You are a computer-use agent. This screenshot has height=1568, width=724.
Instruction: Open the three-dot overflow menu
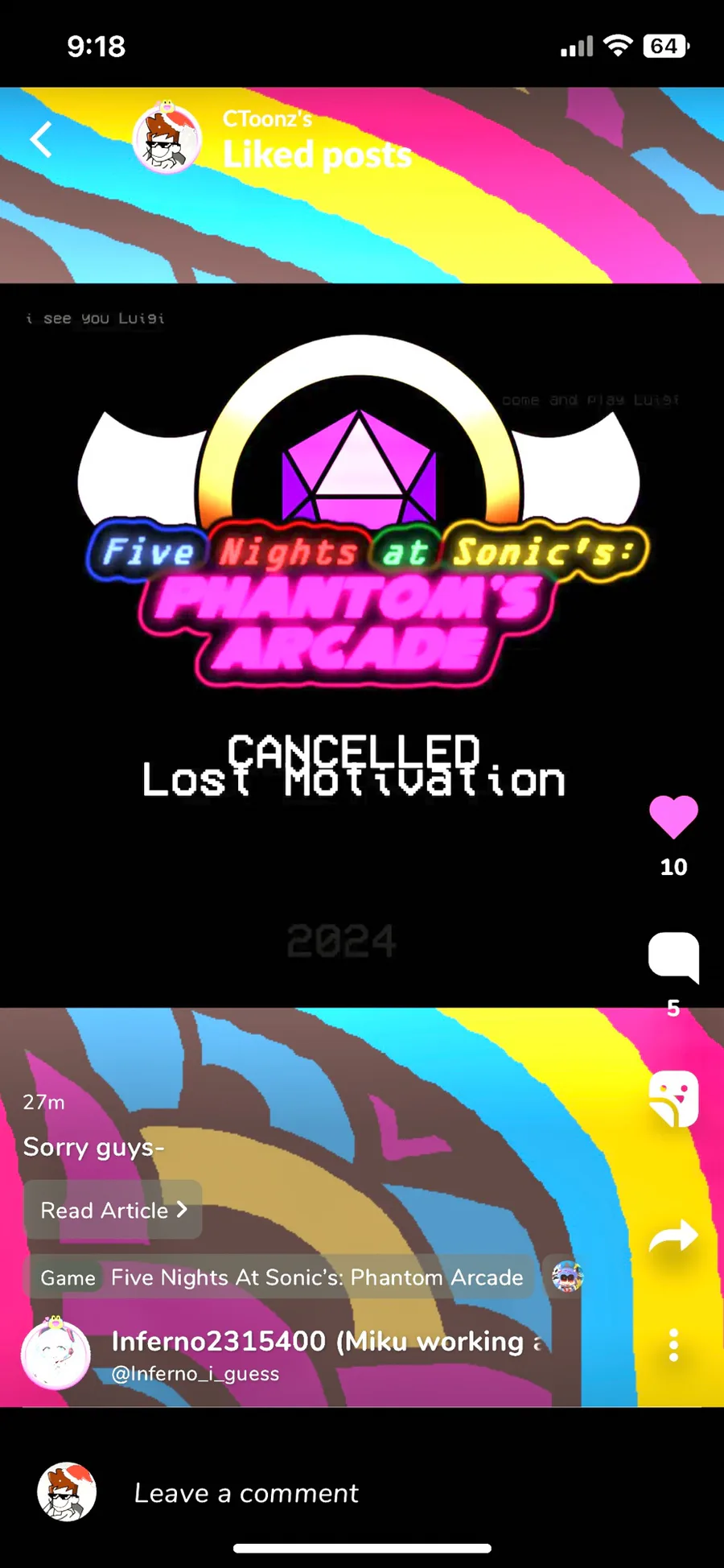[673, 1345]
